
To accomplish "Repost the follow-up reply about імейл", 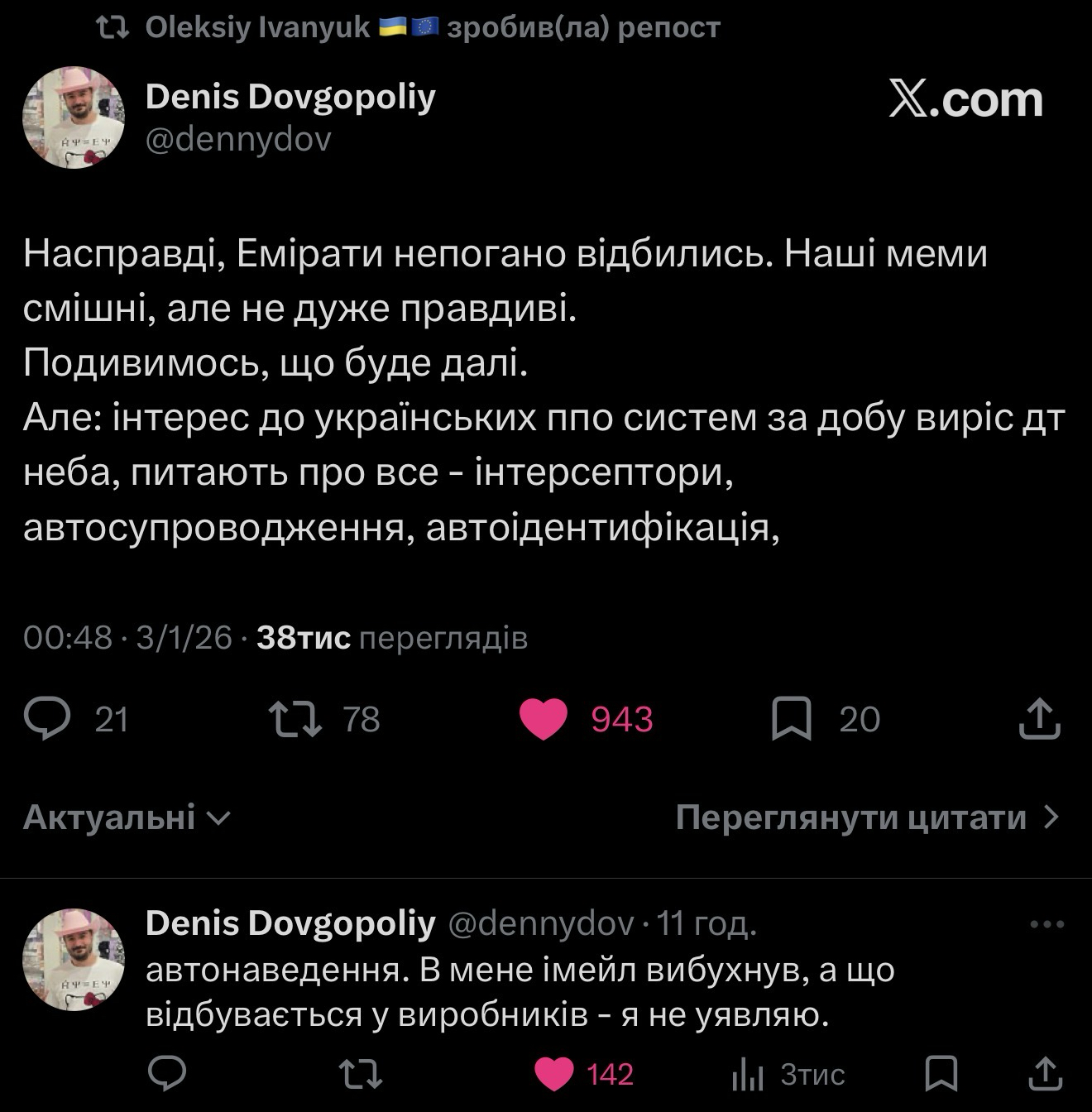I will 362,1074.
